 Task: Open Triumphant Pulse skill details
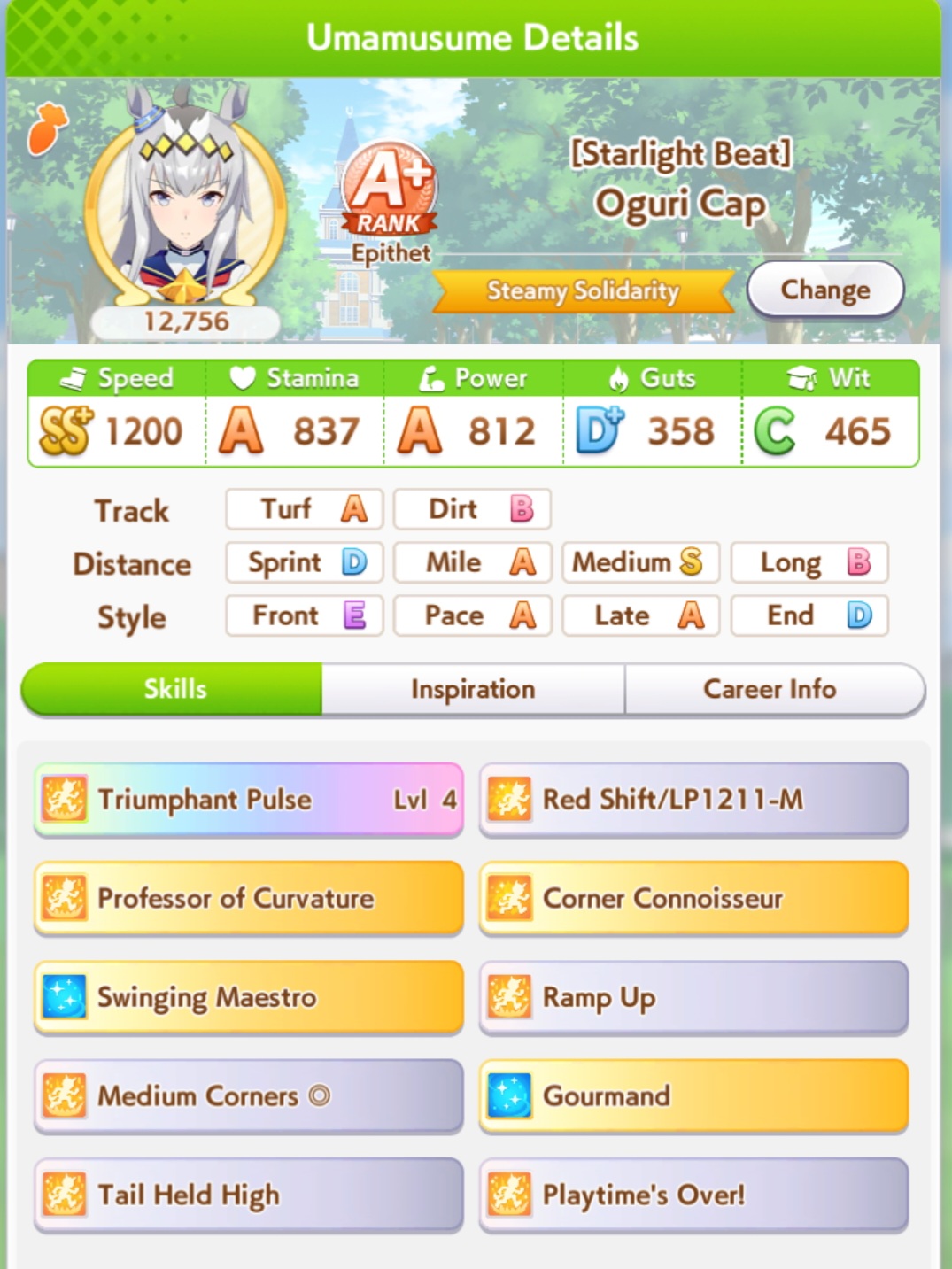(x=248, y=799)
